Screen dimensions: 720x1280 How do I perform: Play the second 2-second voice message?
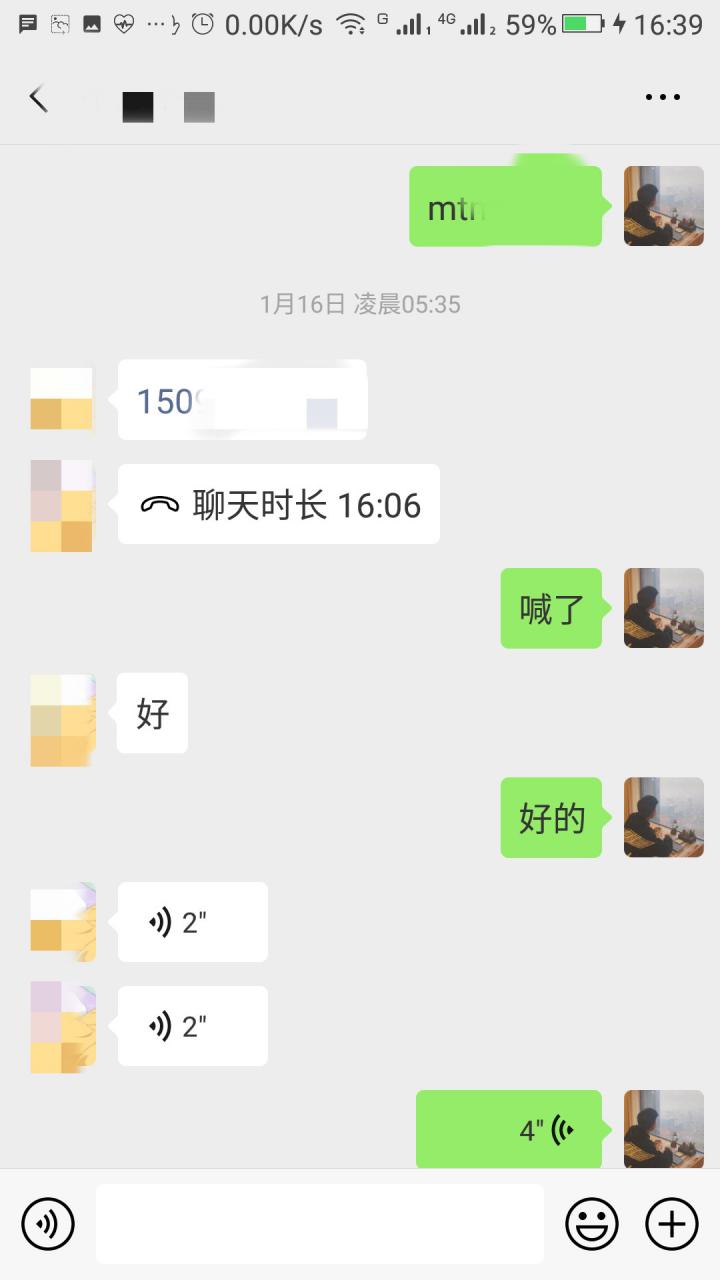coord(192,1025)
